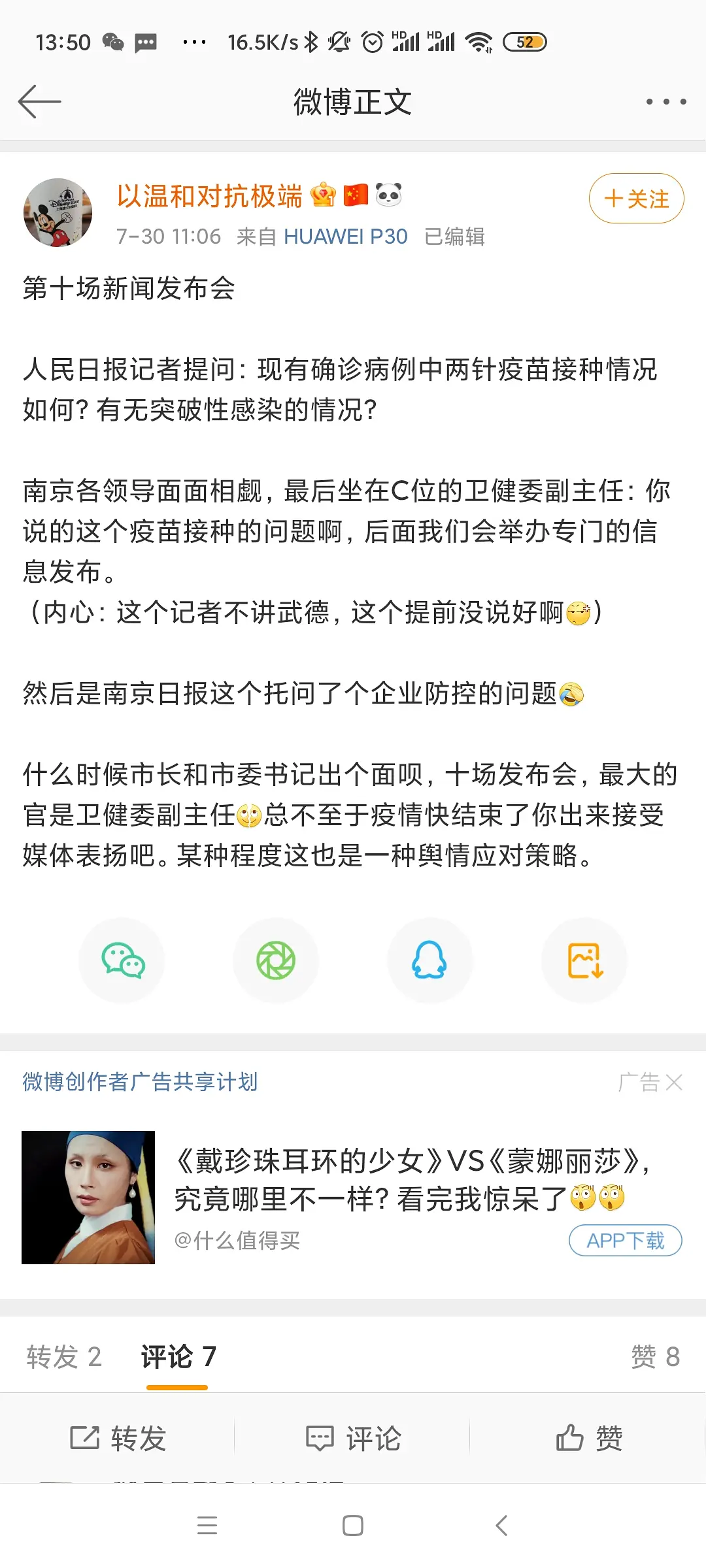
Task: Follow the author with the 关注 button
Action: 636,199
